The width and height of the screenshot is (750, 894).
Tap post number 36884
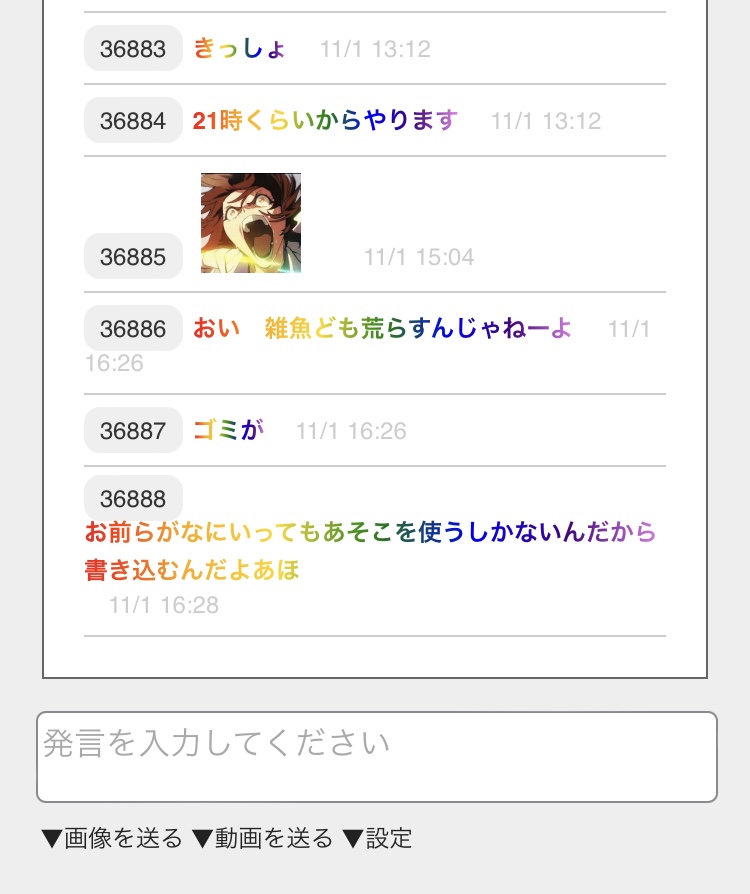tap(133, 121)
